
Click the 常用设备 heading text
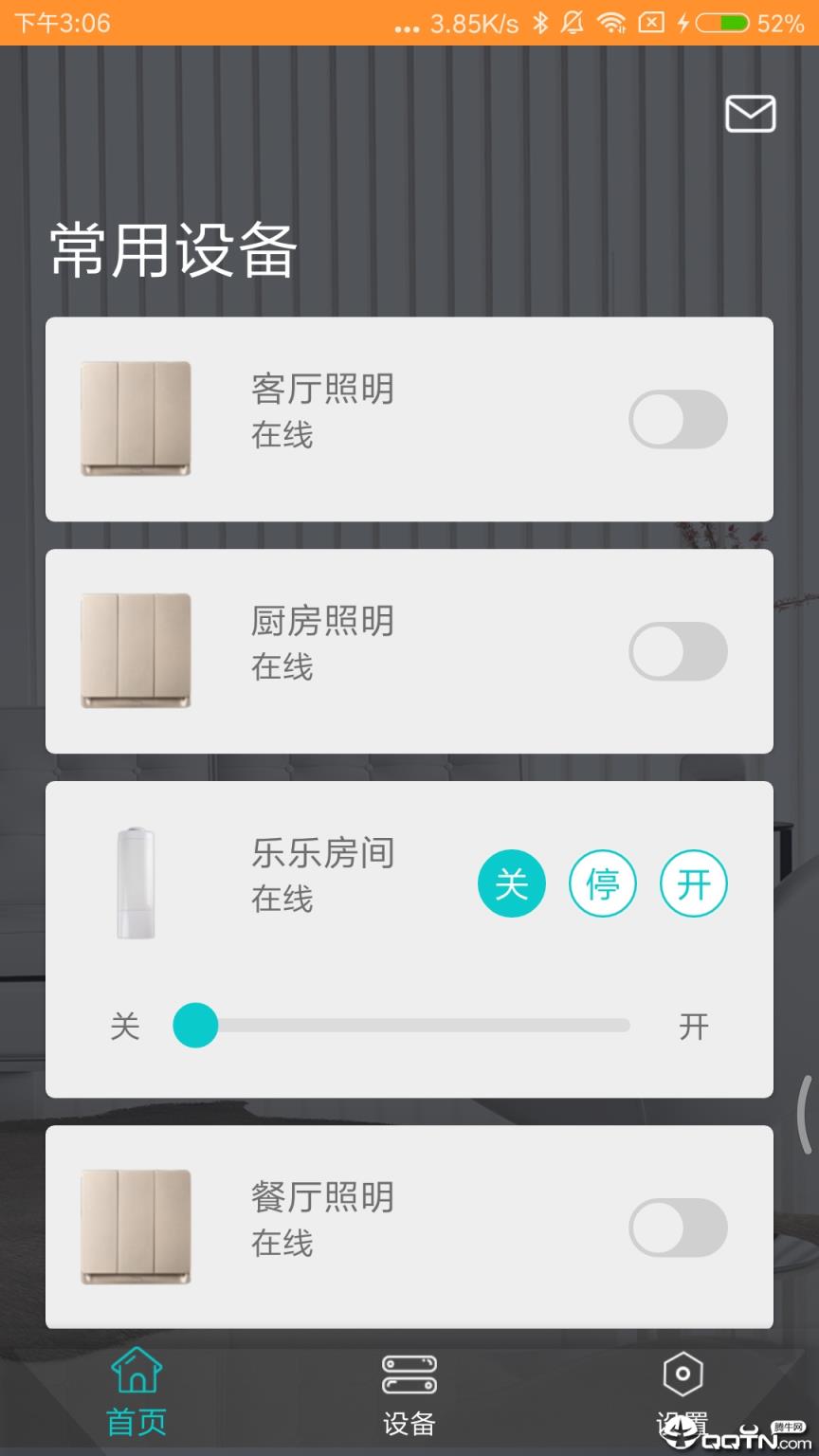tap(173, 248)
